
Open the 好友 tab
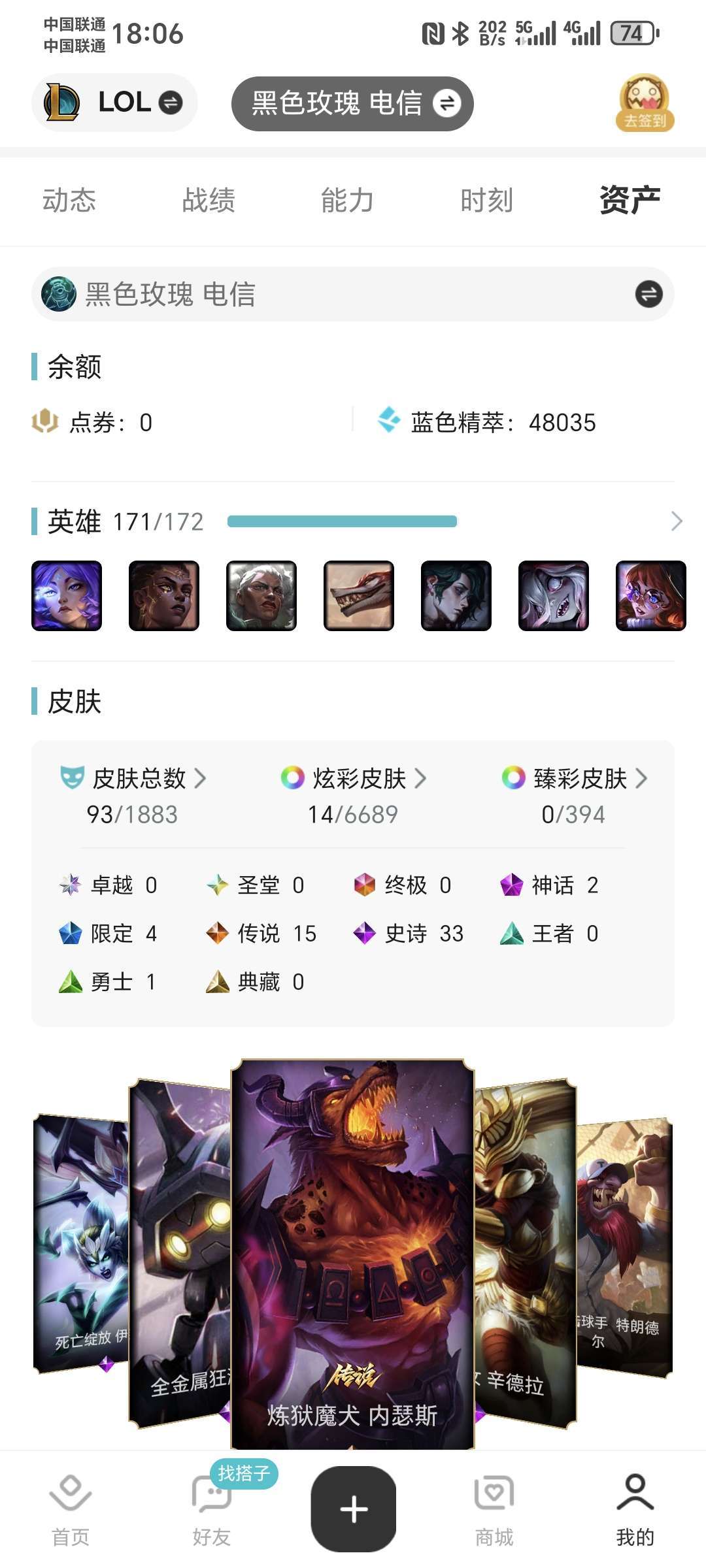(212, 1510)
